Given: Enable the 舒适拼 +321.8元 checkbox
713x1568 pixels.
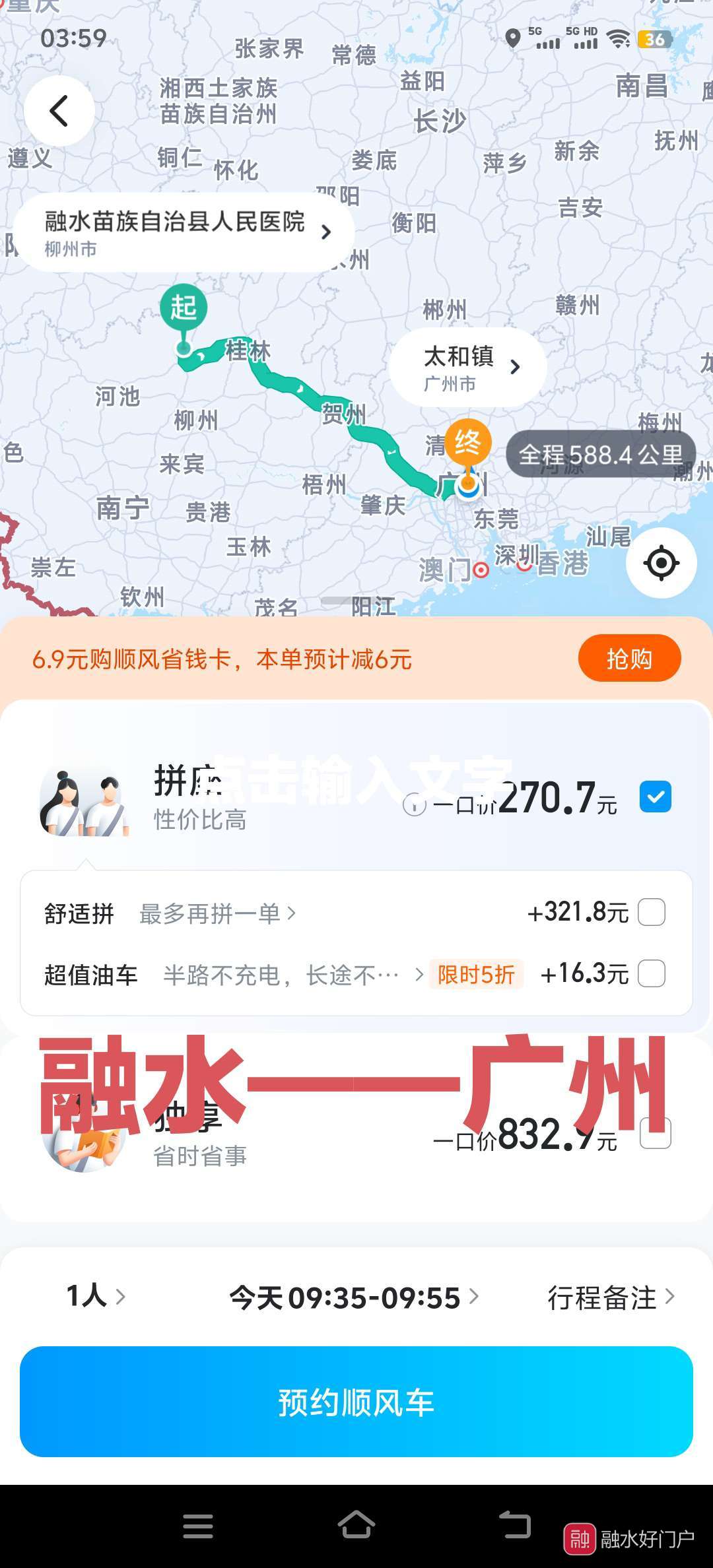Looking at the screenshot, I should pos(651,913).
